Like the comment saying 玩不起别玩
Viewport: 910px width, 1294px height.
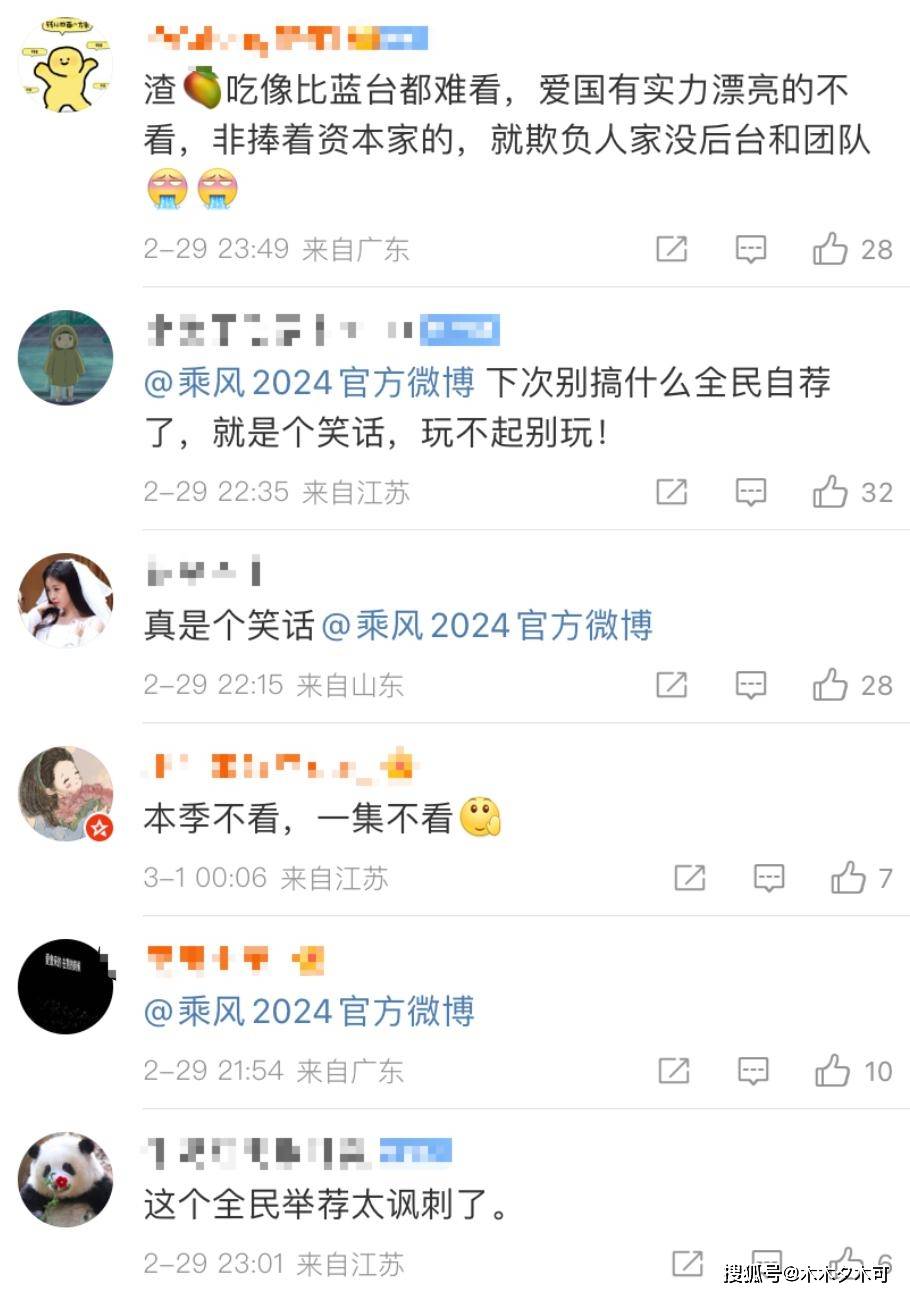[831, 491]
